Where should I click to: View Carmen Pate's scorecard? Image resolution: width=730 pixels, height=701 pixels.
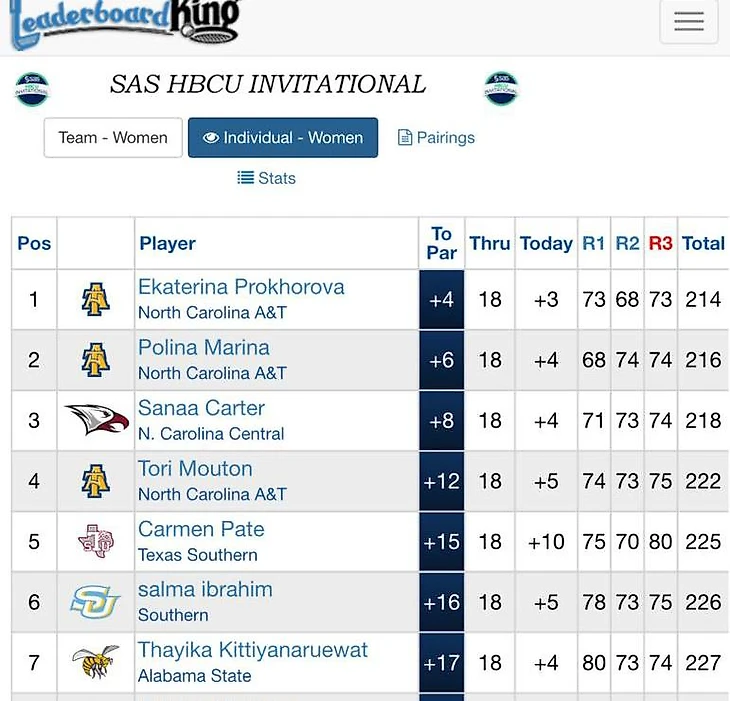coord(201,529)
